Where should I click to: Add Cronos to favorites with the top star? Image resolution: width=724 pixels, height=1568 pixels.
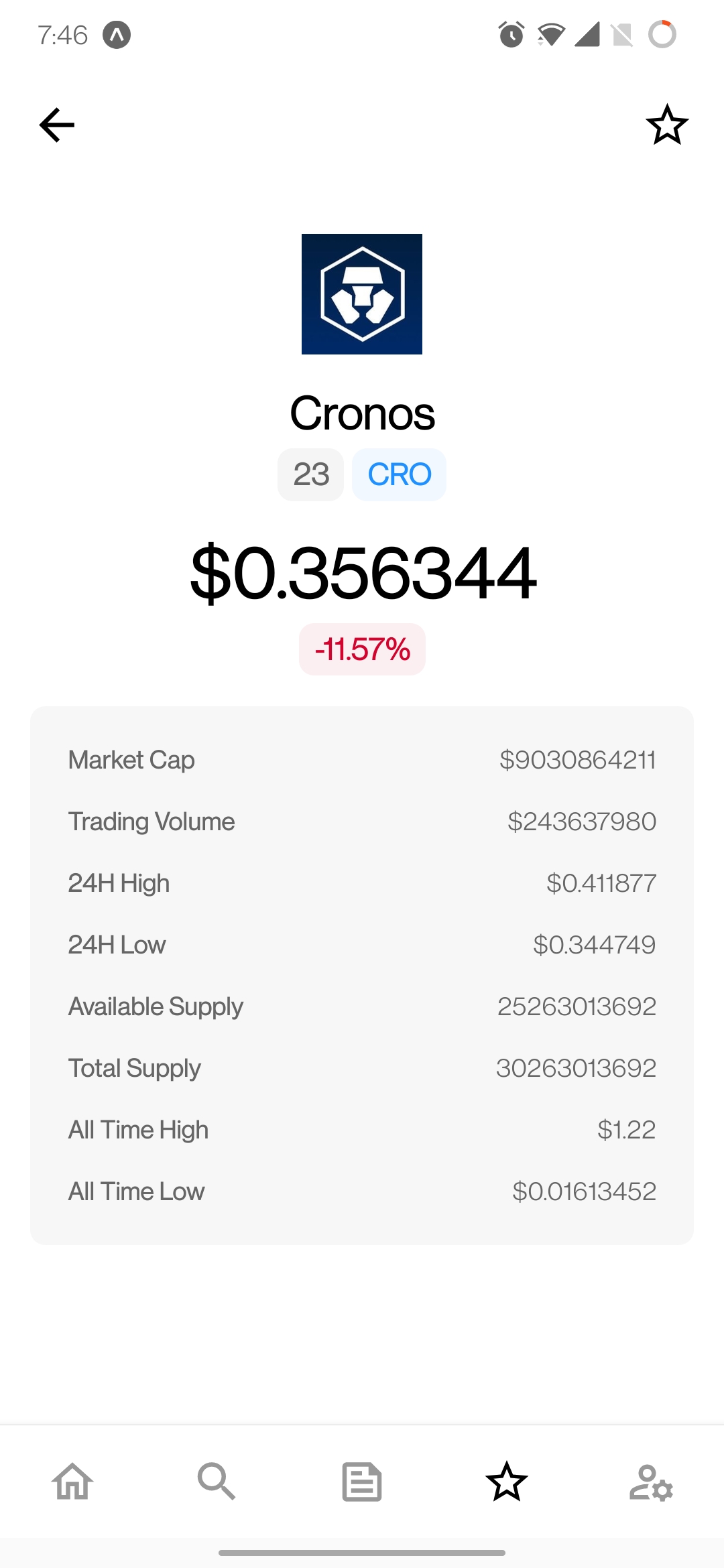(666, 125)
